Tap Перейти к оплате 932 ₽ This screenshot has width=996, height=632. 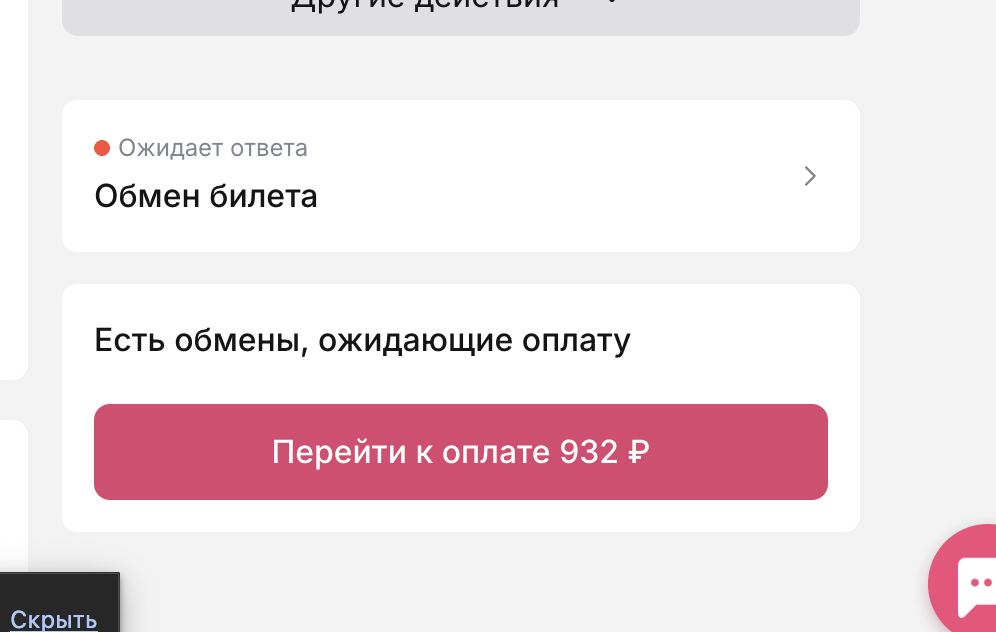[x=460, y=452]
